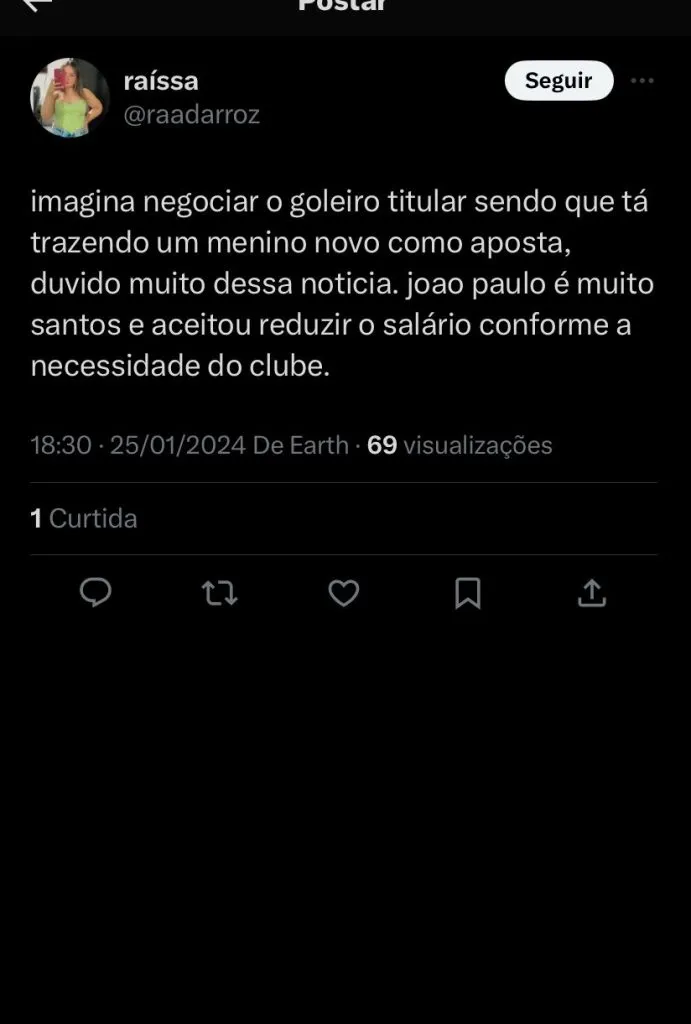691x1024 pixels.
Task: Like raíssa's post
Action: [x=344, y=593]
